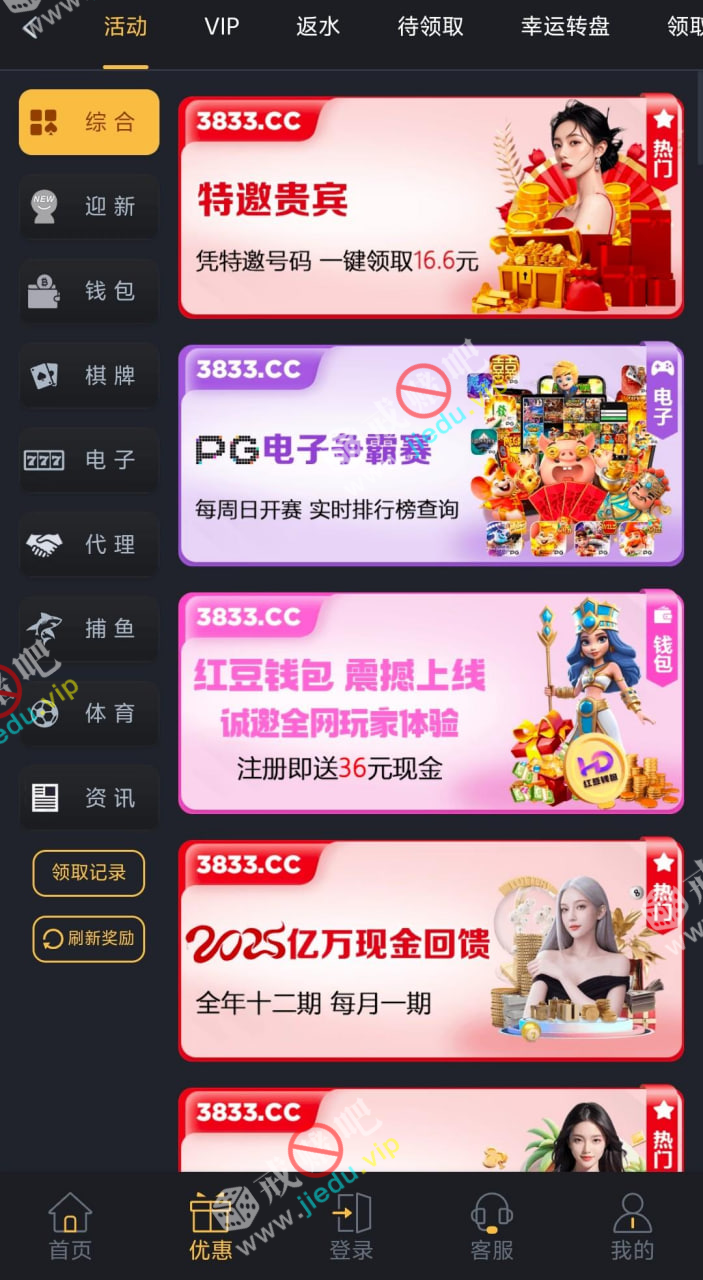Open the 红豆钱包 震撼上线 promotion
Screen dimensions: 703x1280
point(430,702)
